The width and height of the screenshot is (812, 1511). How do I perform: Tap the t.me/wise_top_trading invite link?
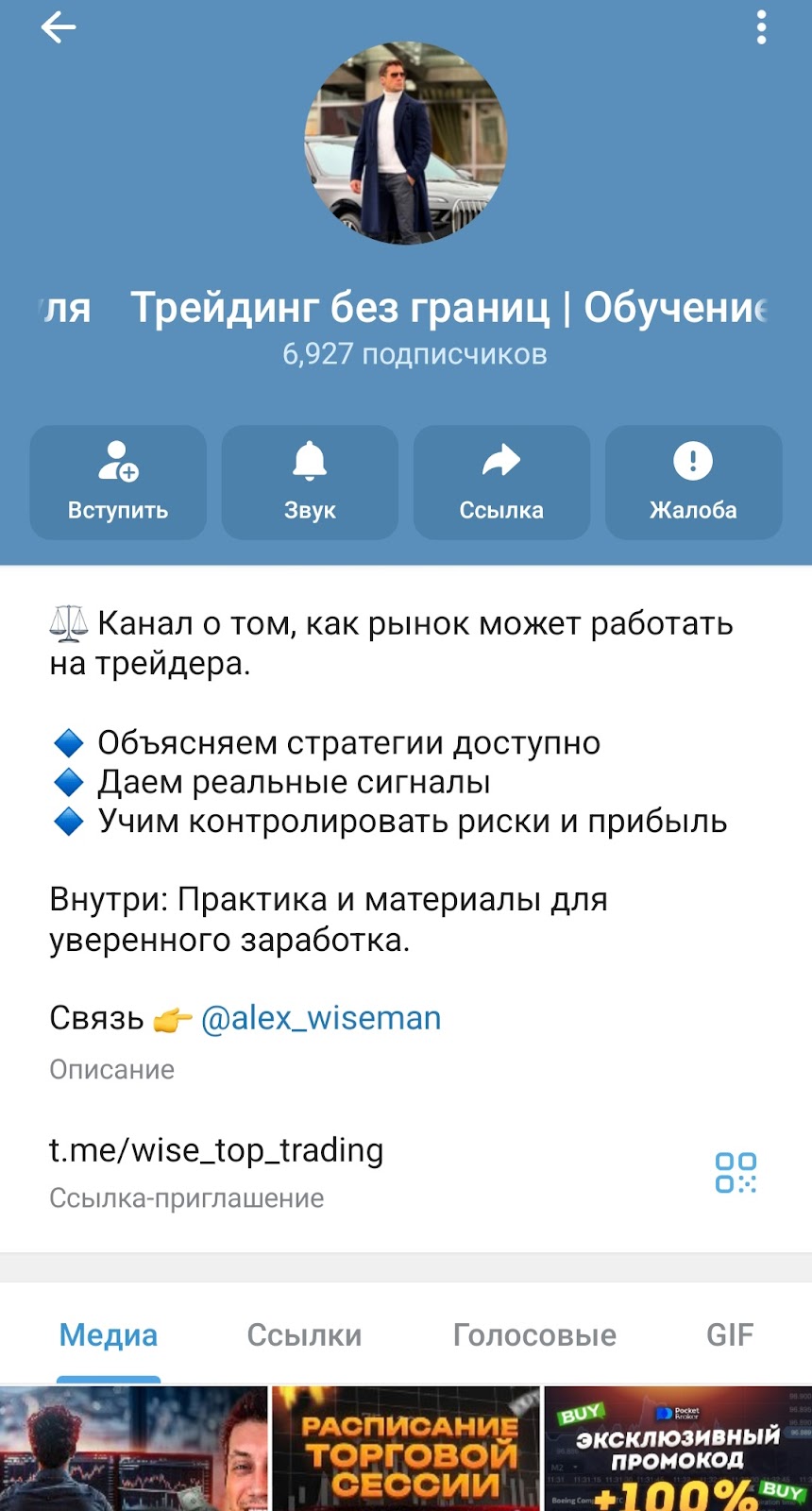pyautogui.click(x=215, y=1150)
